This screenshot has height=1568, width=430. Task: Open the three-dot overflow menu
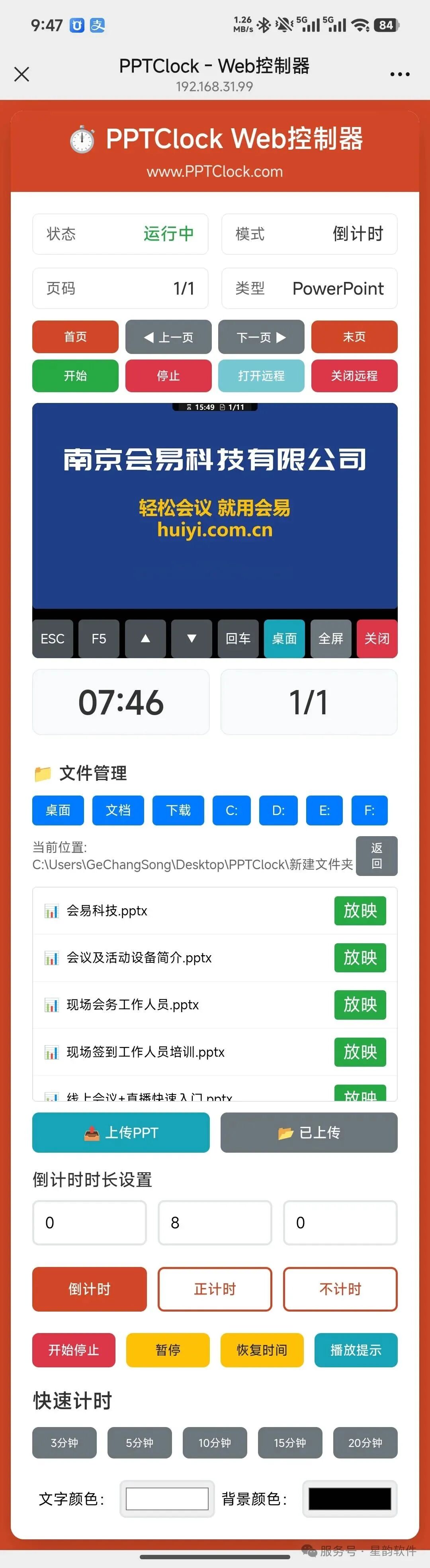click(400, 74)
